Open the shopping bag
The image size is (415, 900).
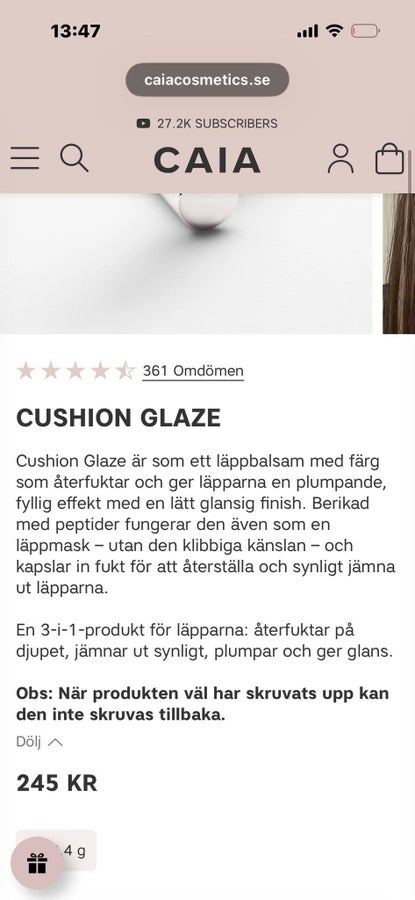(390, 158)
